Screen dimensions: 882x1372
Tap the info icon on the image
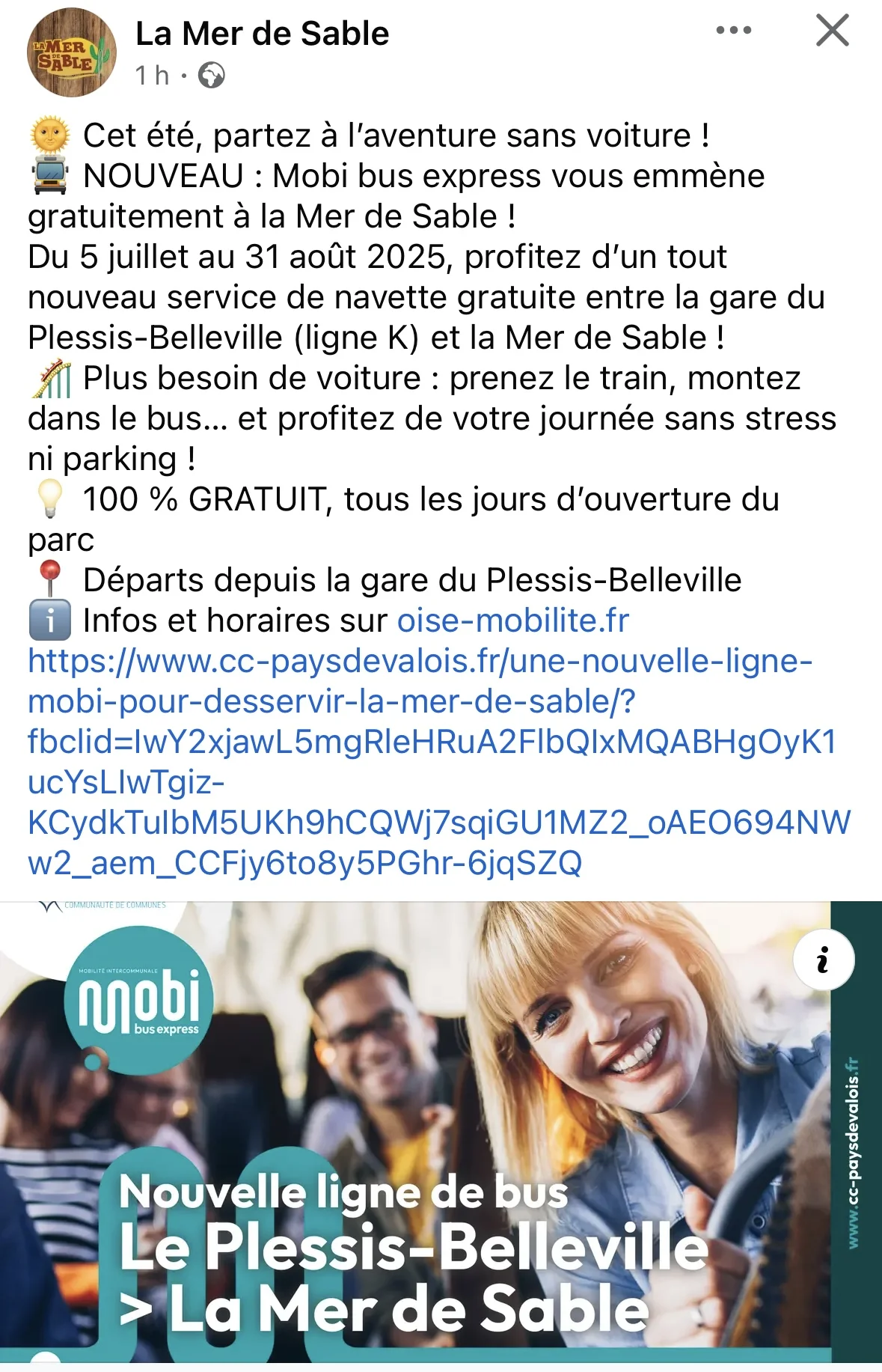coord(823,960)
